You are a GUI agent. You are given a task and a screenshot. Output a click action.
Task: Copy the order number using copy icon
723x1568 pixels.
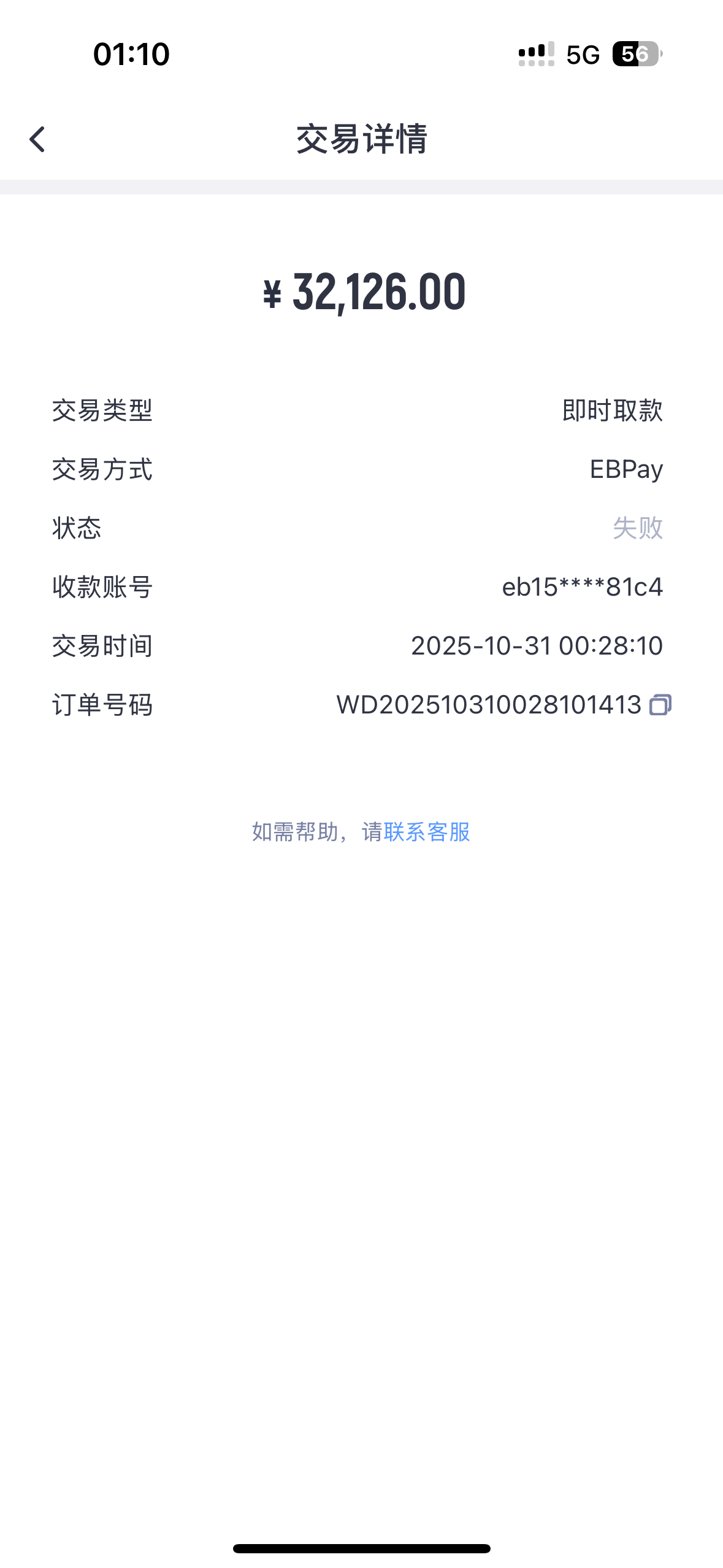click(660, 705)
